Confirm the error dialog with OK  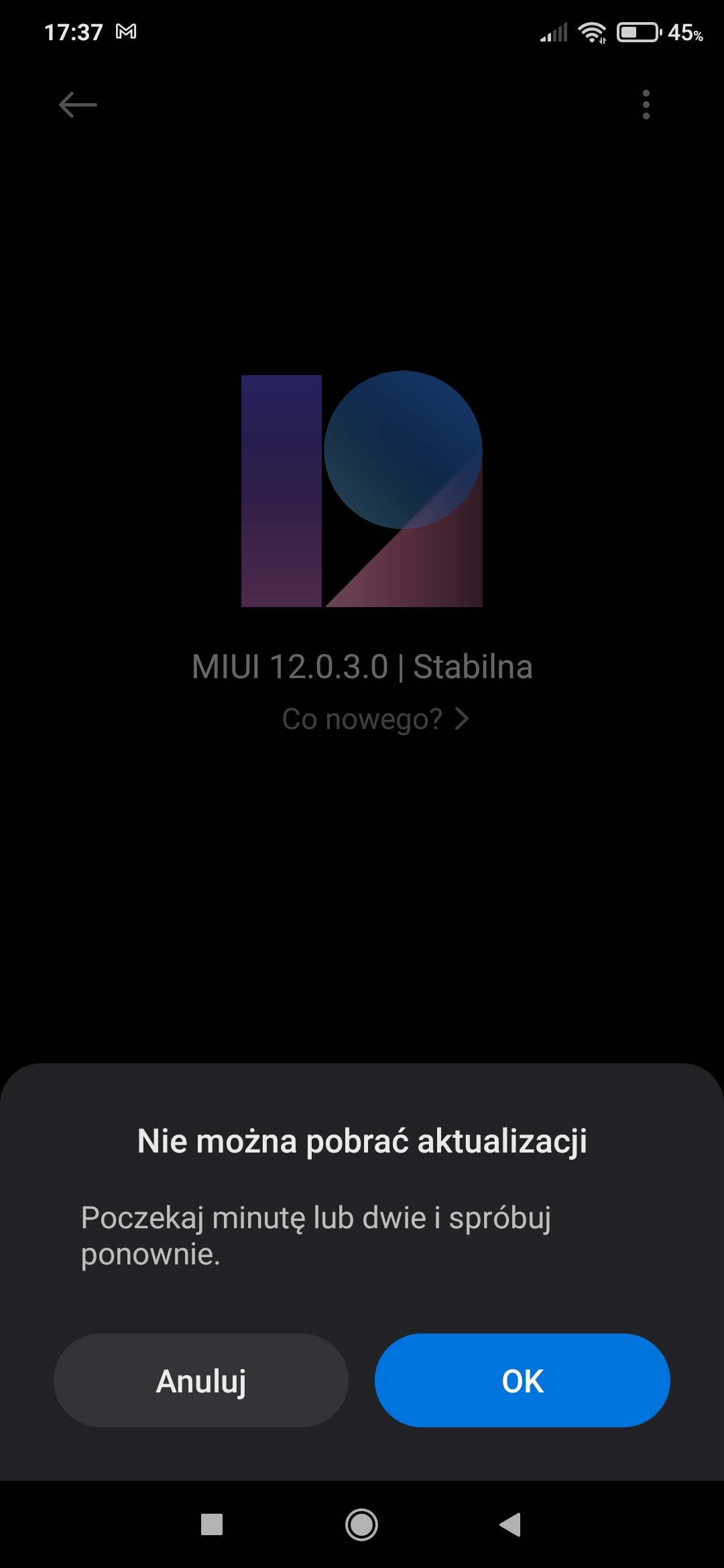click(522, 1380)
